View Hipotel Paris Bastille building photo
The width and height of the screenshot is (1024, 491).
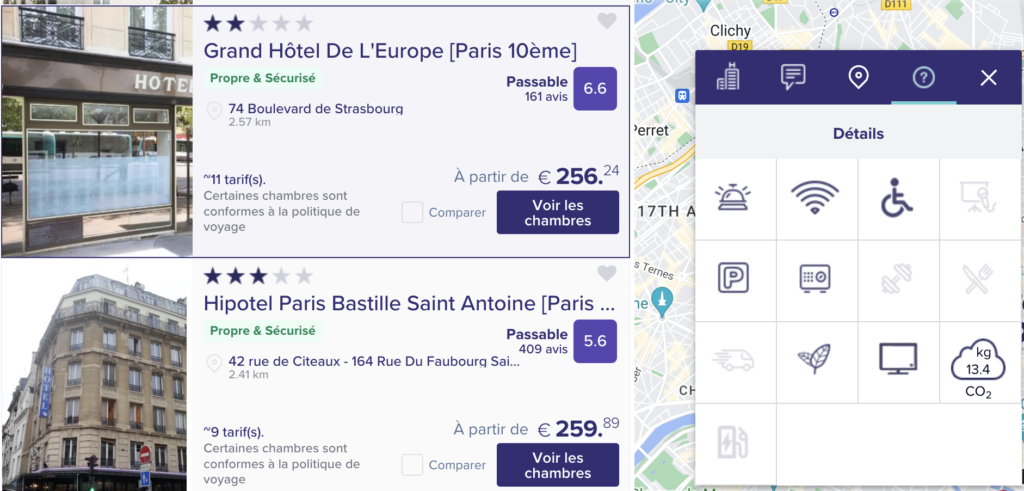tap(96, 375)
